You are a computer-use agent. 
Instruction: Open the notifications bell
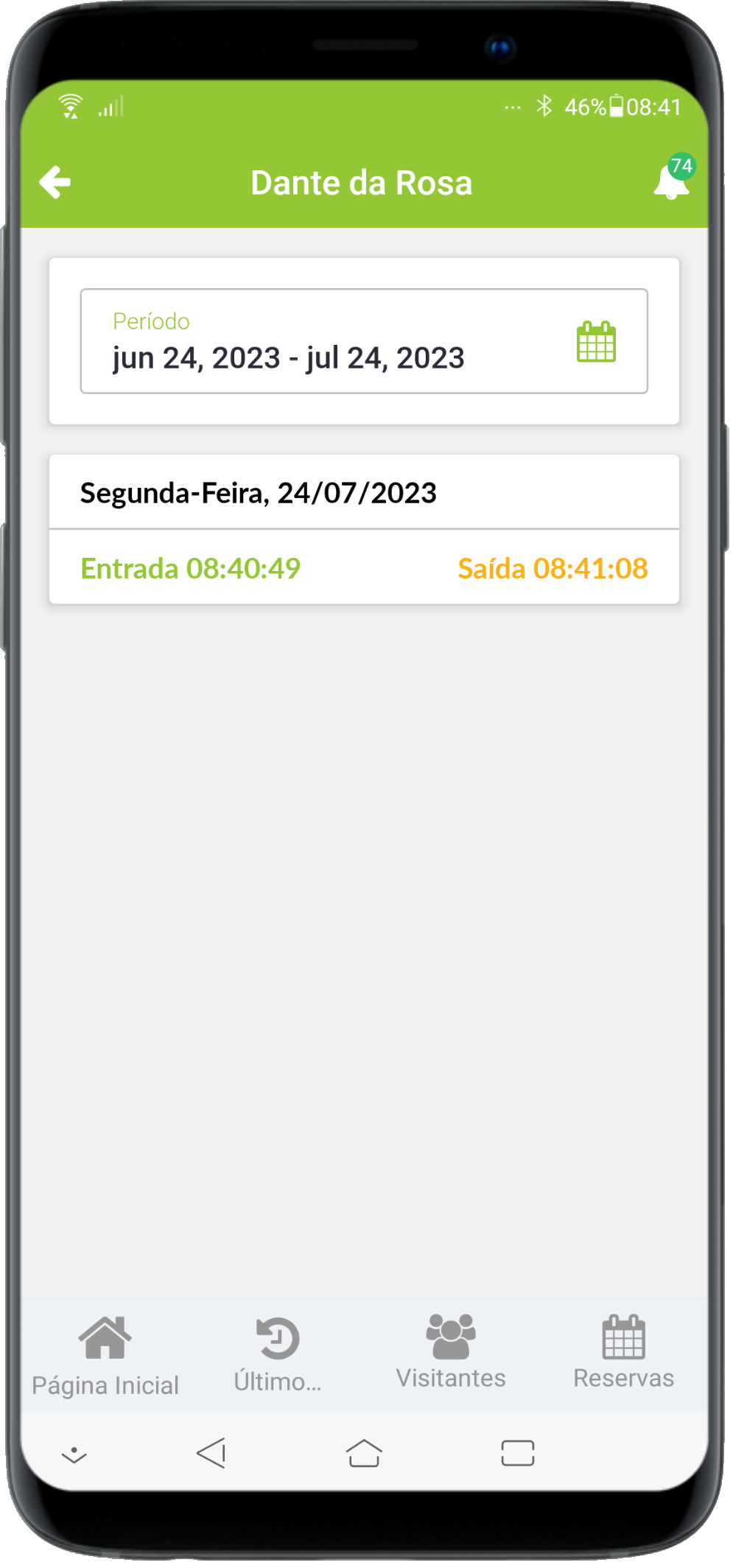click(x=672, y=181)
